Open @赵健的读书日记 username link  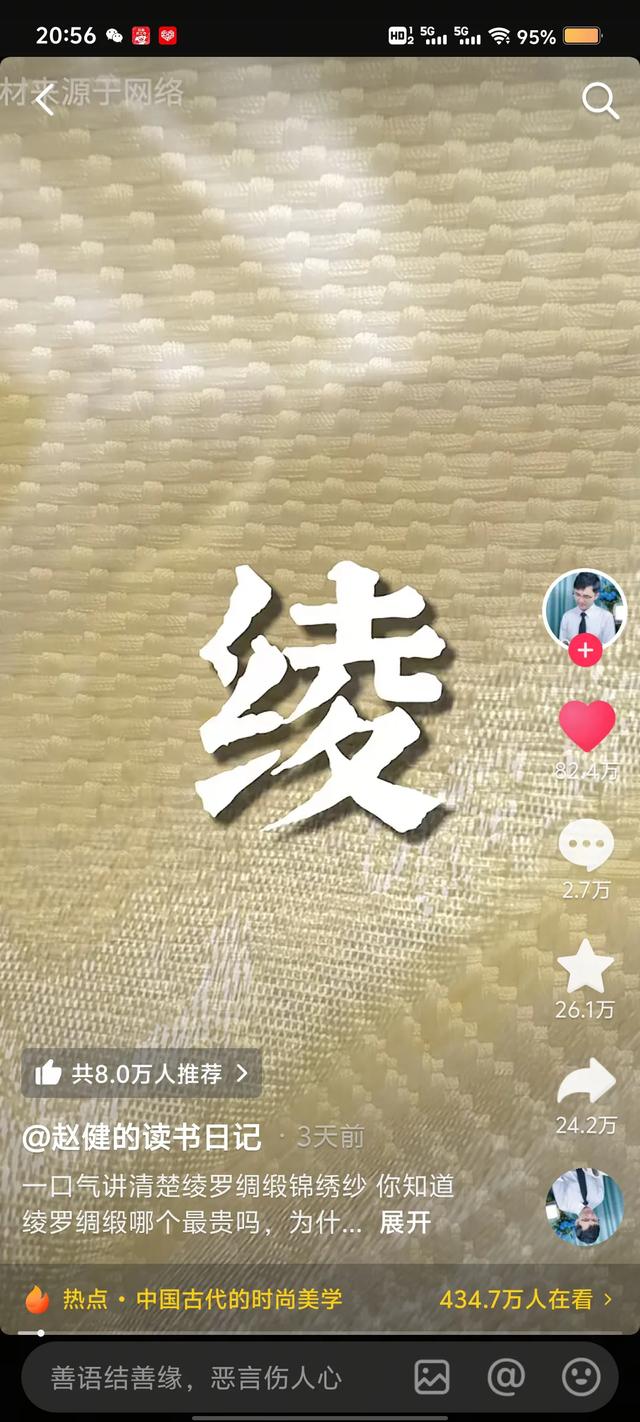pyautogui.click(x=142, y=1136)
